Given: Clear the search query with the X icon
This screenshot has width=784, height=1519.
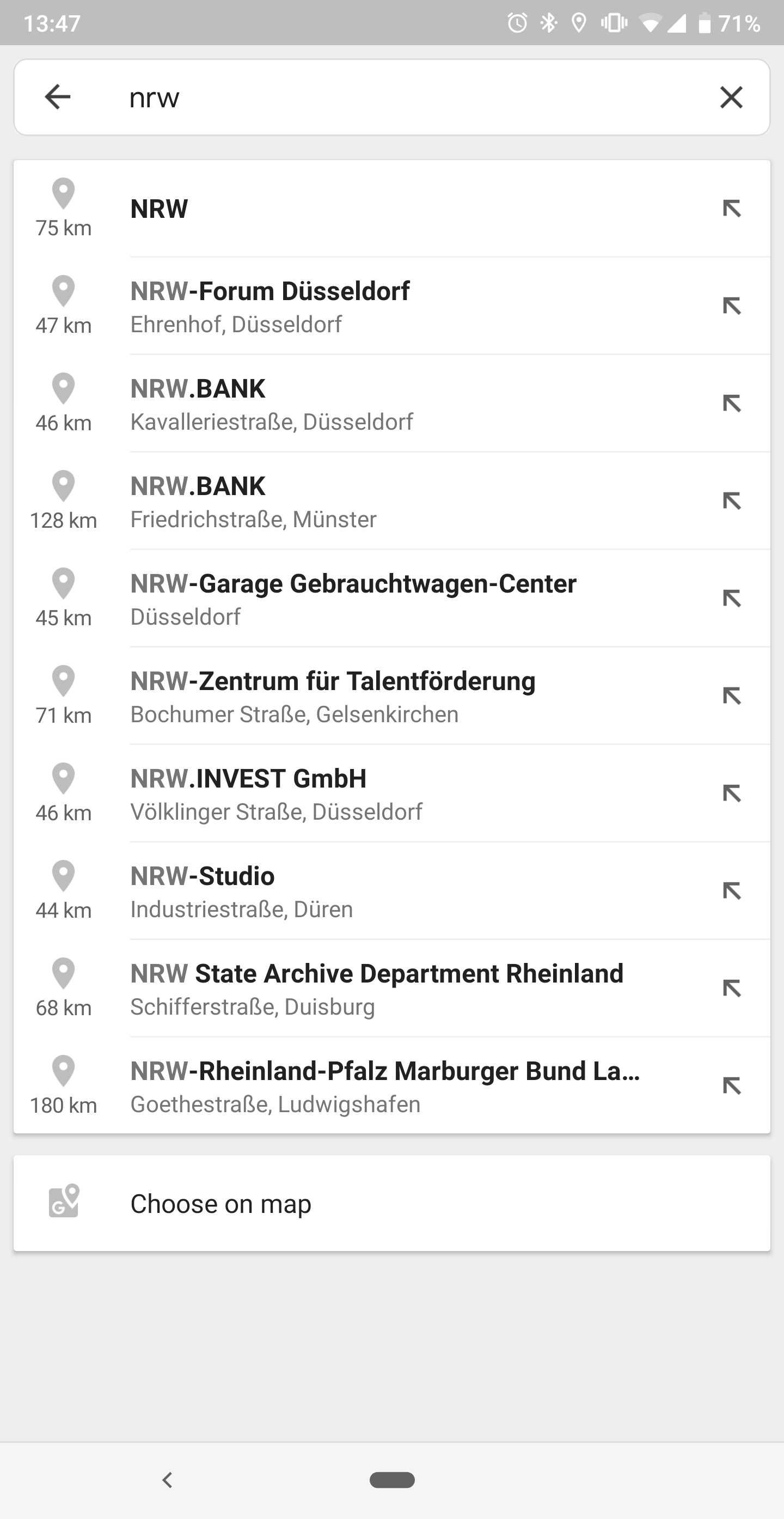Looking at the screenshot, I should pos(733,97).
